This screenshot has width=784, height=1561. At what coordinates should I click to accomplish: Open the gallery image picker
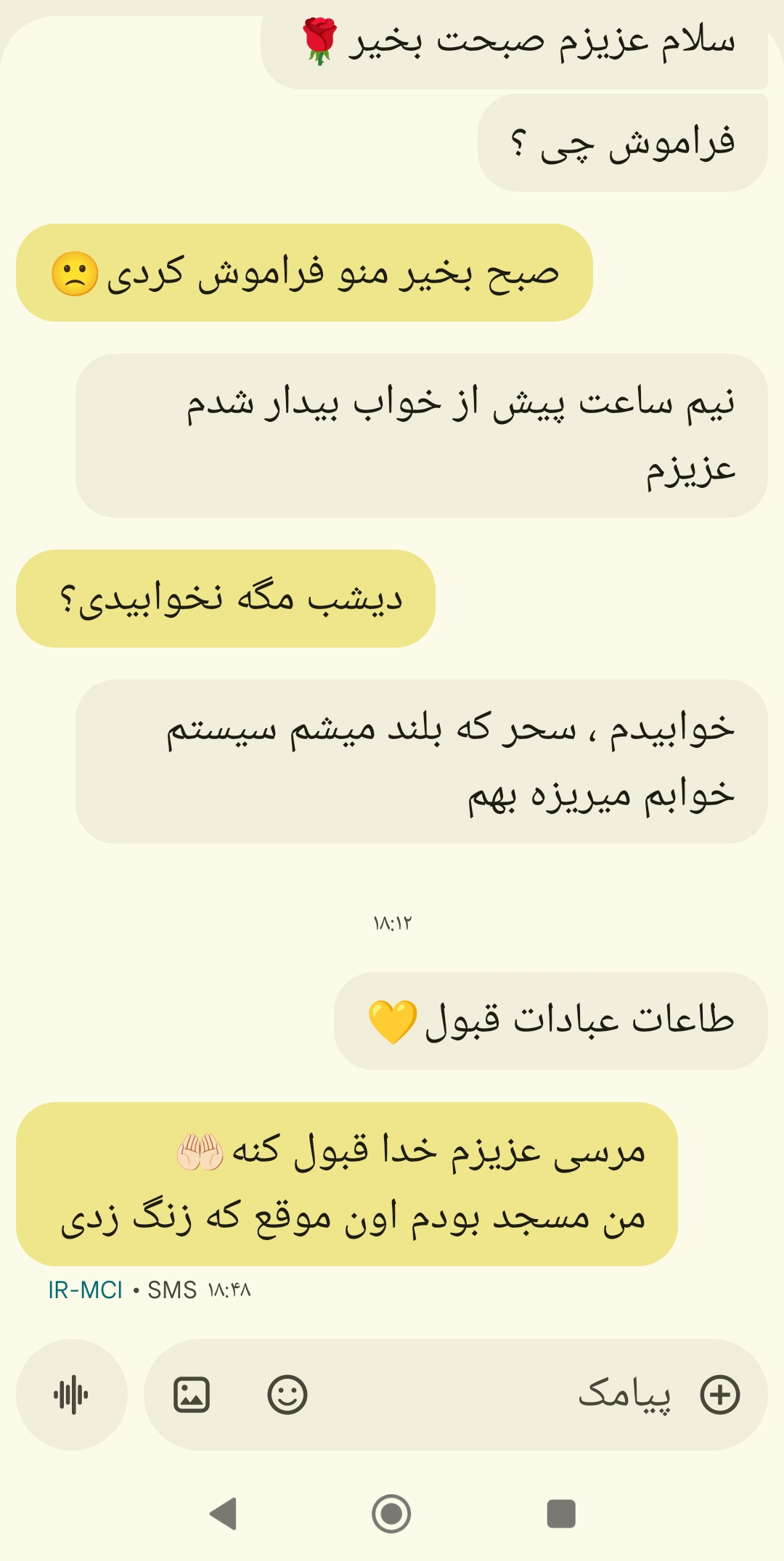(x=192, y=1395)
